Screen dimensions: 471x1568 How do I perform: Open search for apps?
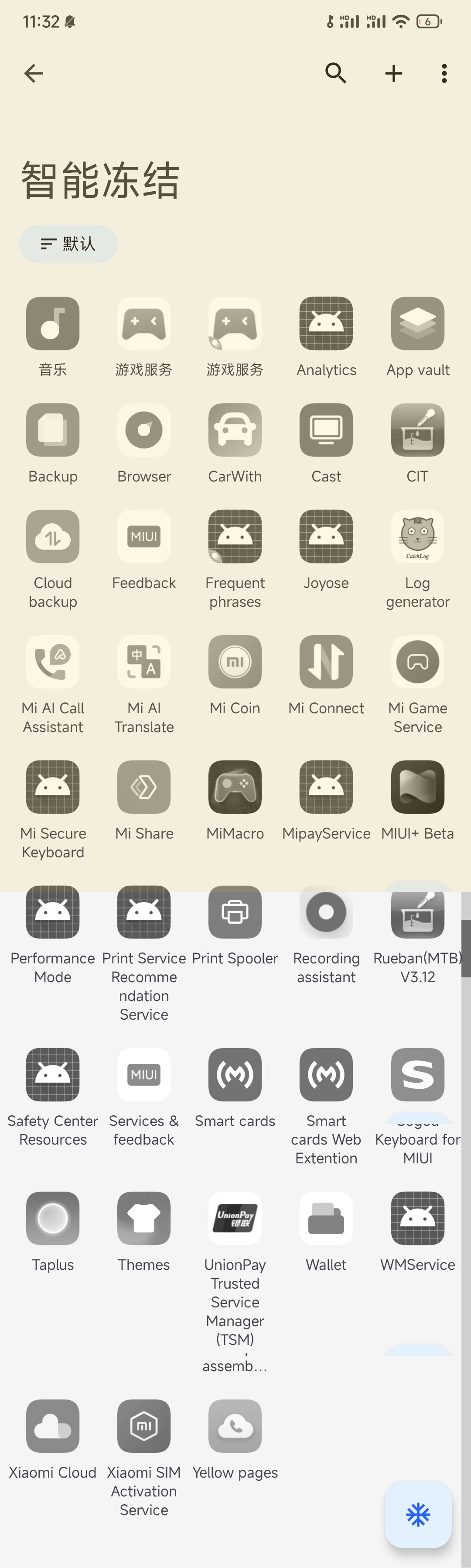[x=335, y=74]
